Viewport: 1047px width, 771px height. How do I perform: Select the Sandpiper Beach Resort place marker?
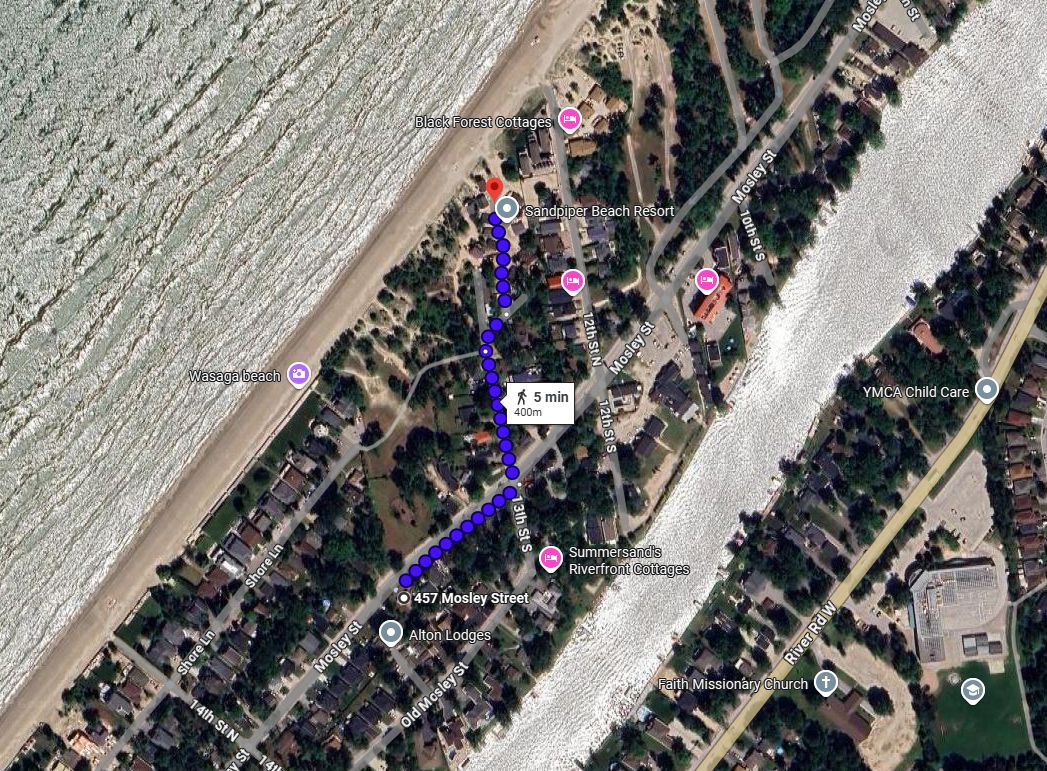click(x=507, y=210)
